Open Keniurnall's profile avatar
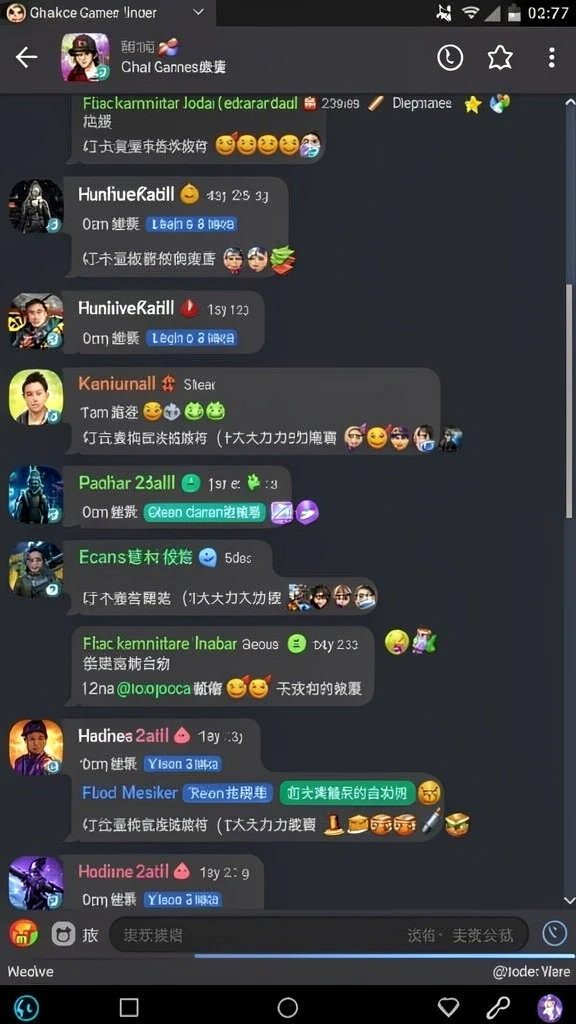 click(36, 398)
